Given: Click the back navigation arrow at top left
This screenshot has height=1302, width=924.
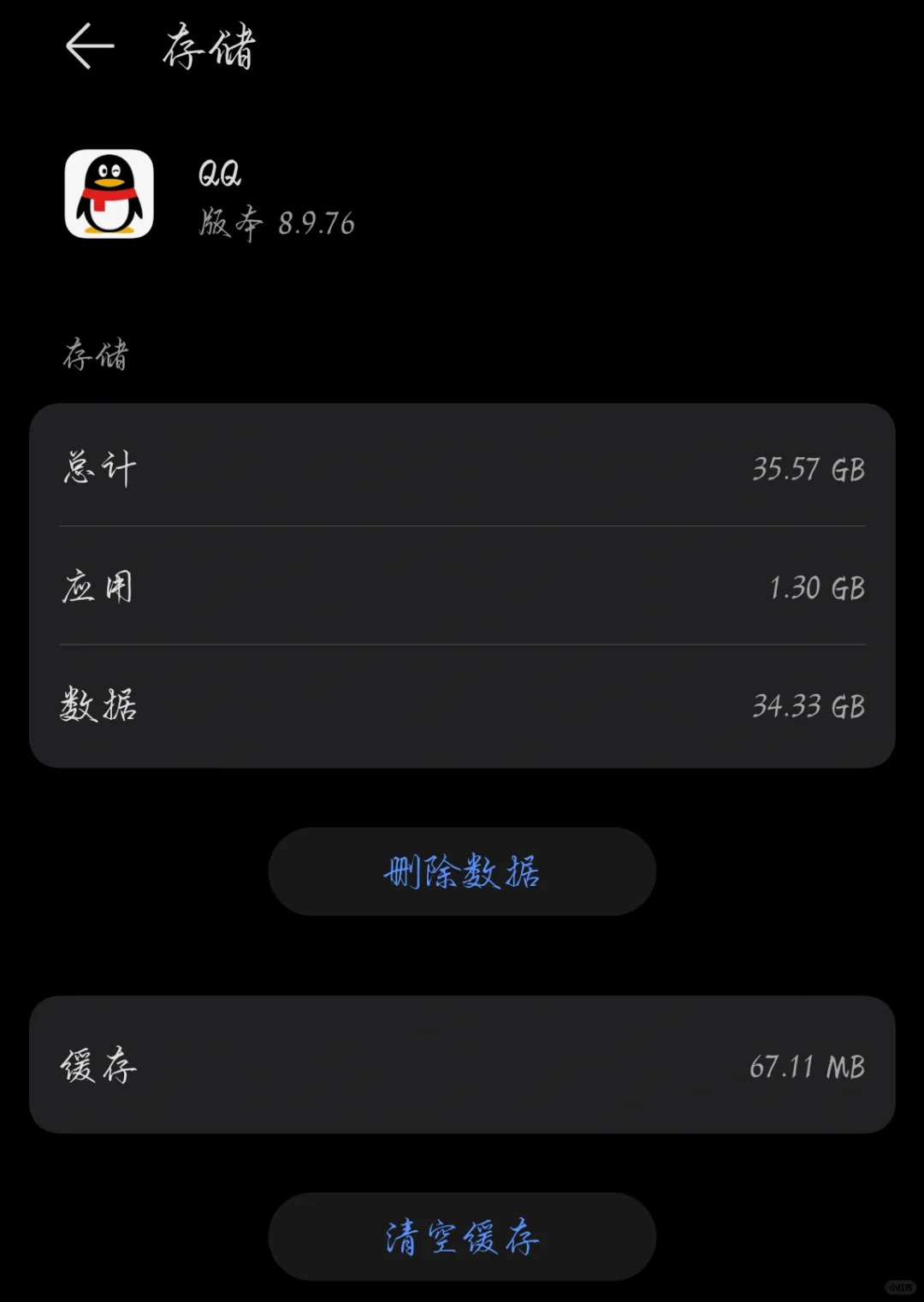Looking at the screenshot, I should 88,47.
